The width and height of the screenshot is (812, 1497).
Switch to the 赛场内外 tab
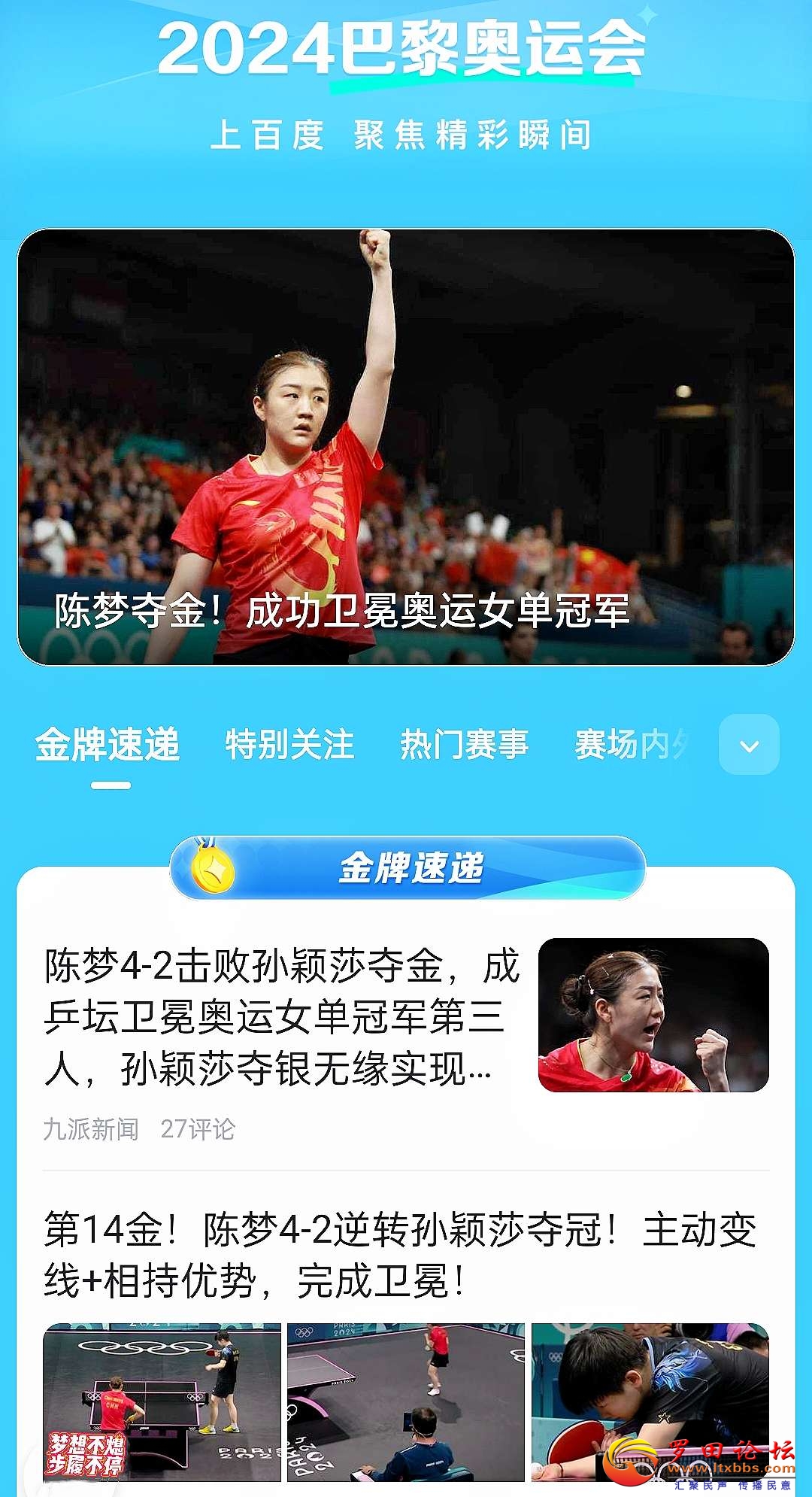tap(632, 745)
